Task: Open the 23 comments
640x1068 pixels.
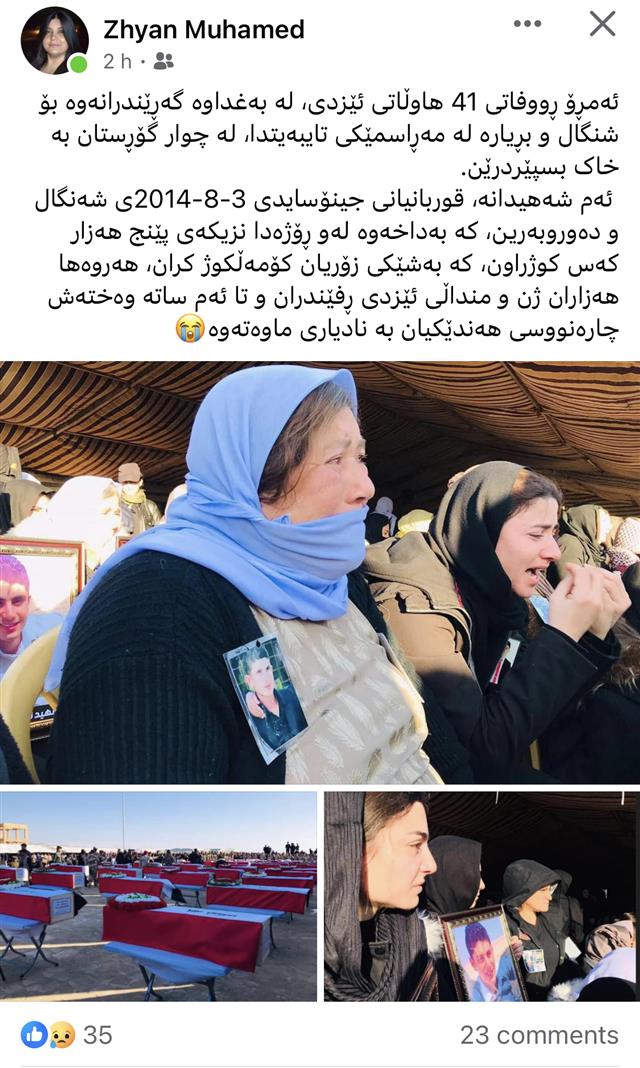Action: pos(539,1035)
